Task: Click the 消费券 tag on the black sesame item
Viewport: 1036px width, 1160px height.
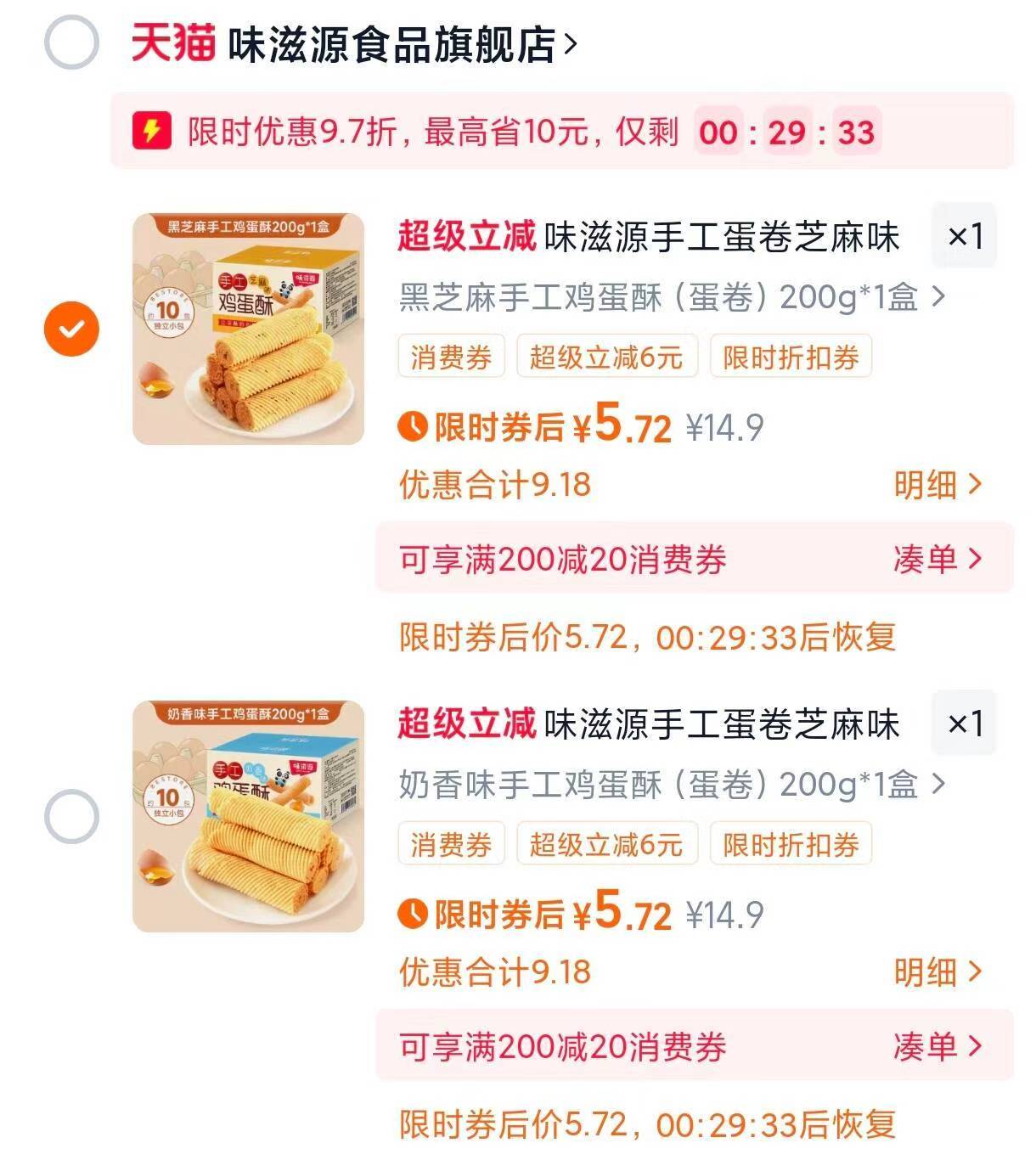Action: pyautogui.click(x=451, y=358)
